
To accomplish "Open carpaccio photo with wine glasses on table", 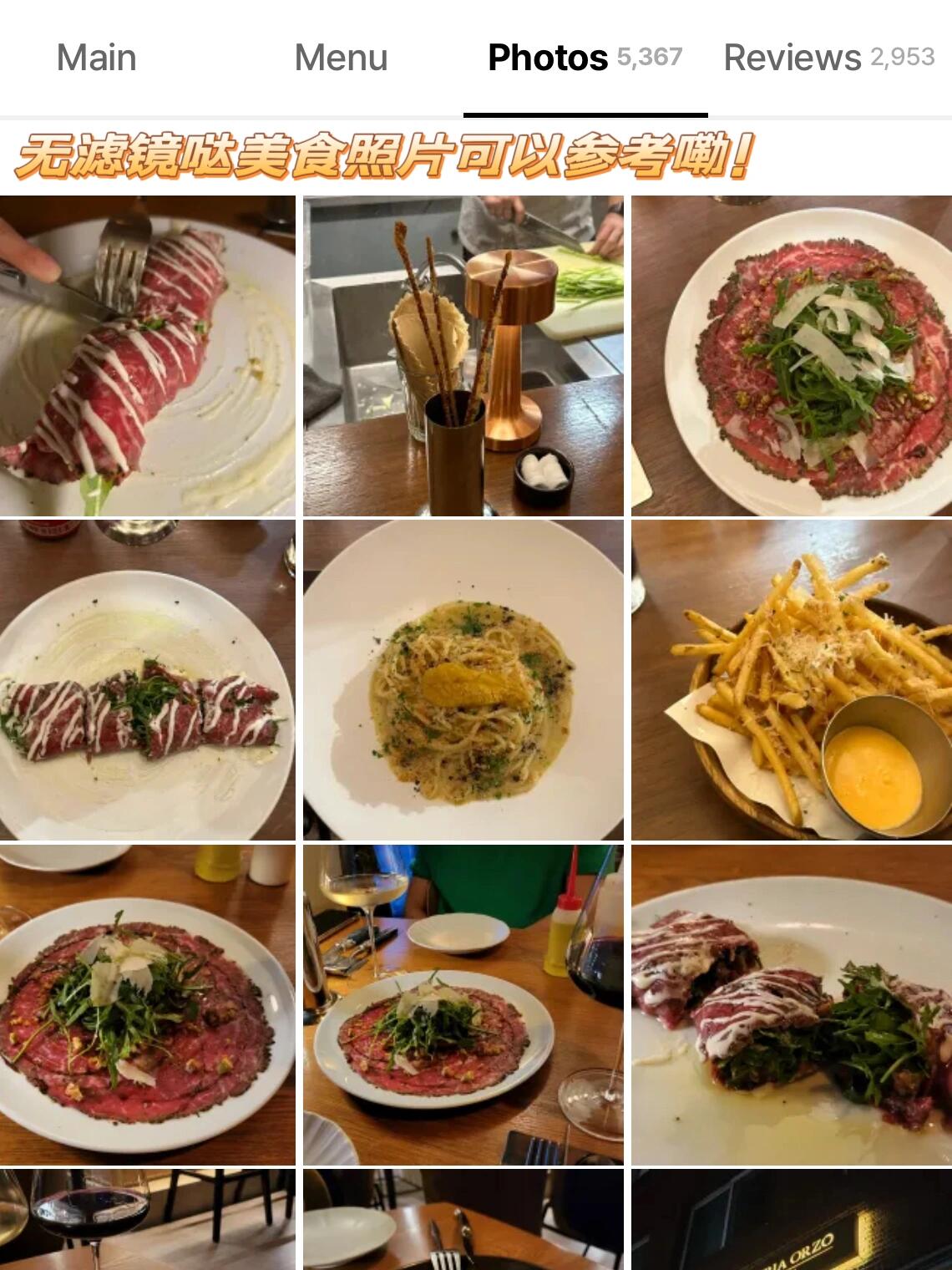I will (x=463, y=1004).
